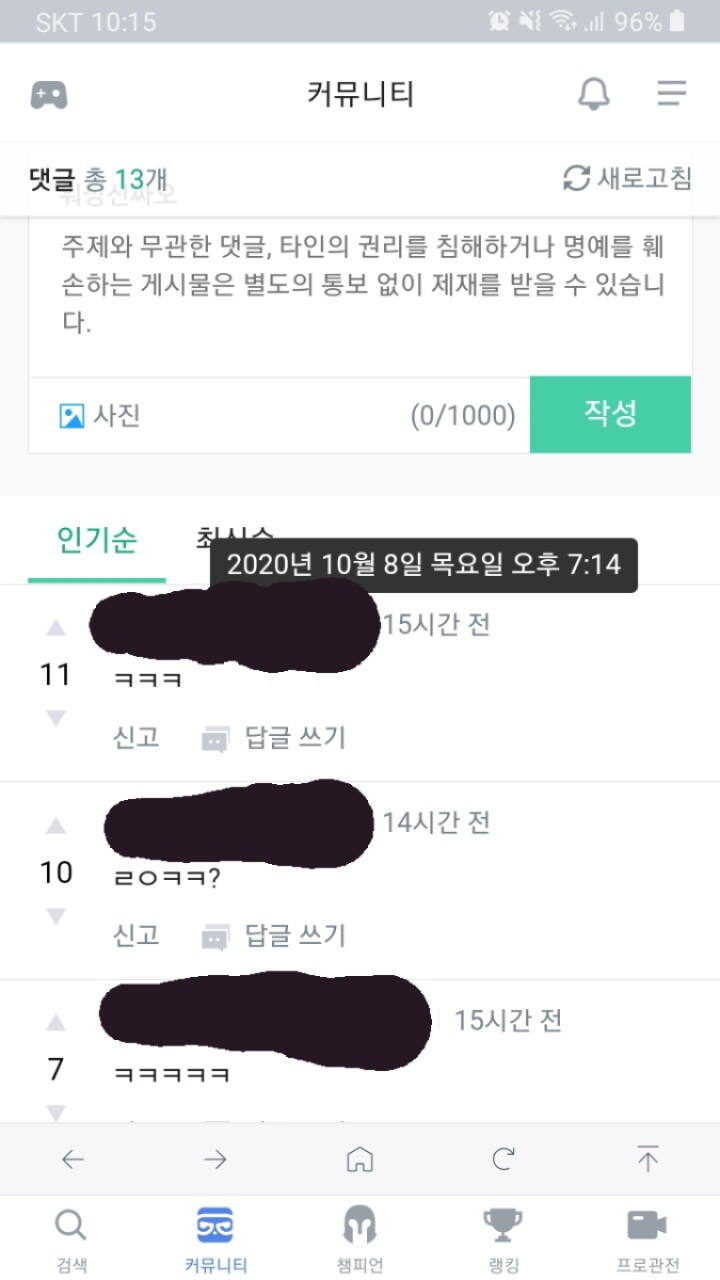Downvote the comment with 11 votes
This screenshot has width=720, height=1280.
(x=56, y=718)
